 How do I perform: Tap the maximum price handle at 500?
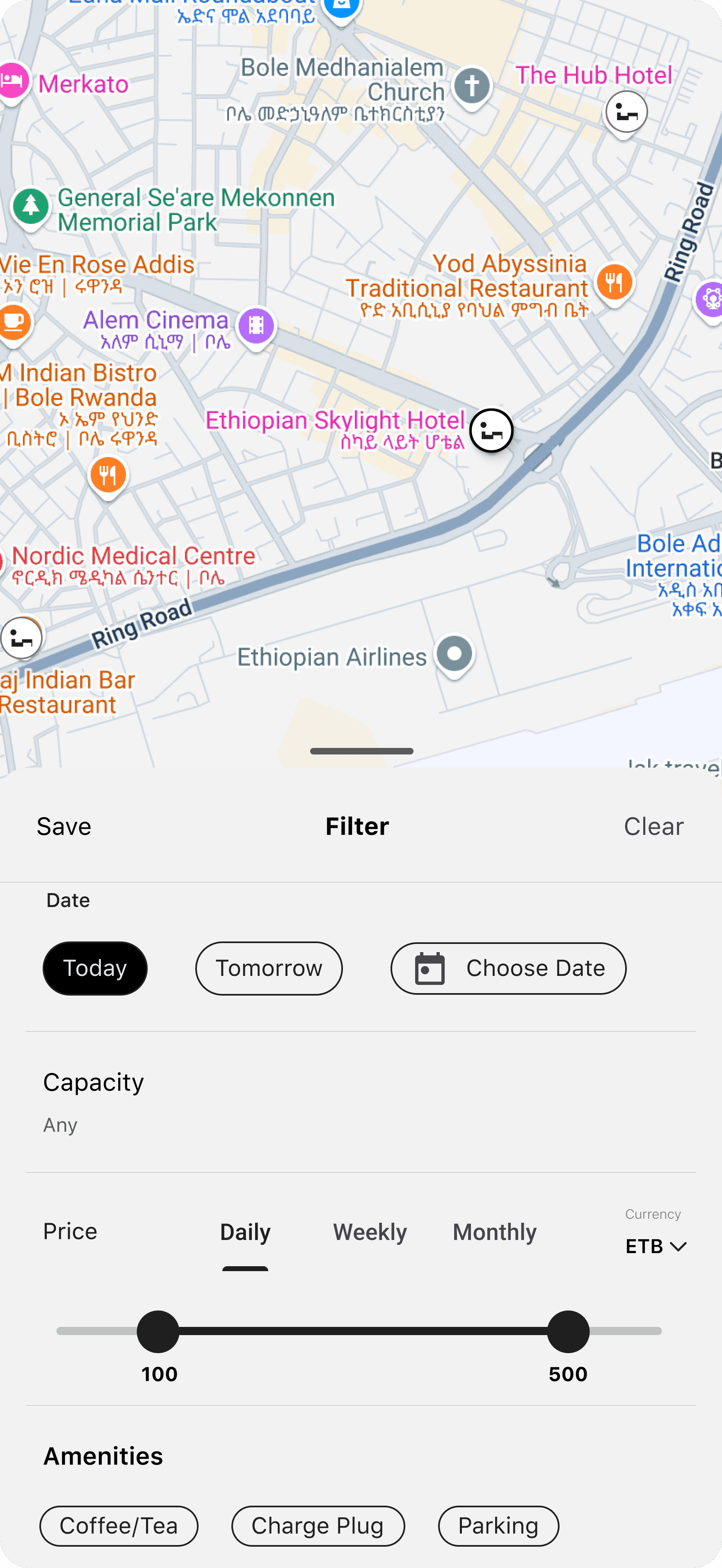pos(568,1331)
